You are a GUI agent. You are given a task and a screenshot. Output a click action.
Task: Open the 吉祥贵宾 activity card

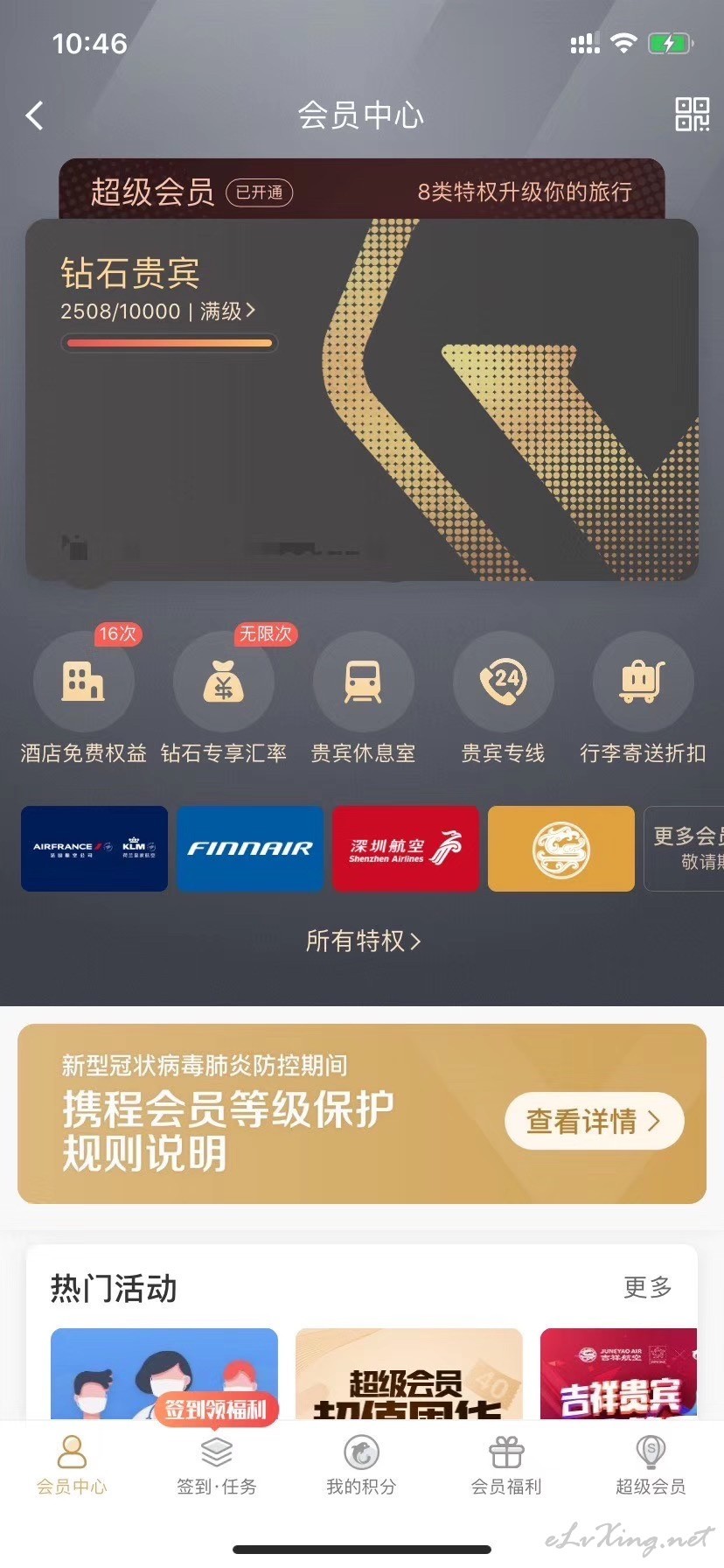point(619,1374)
